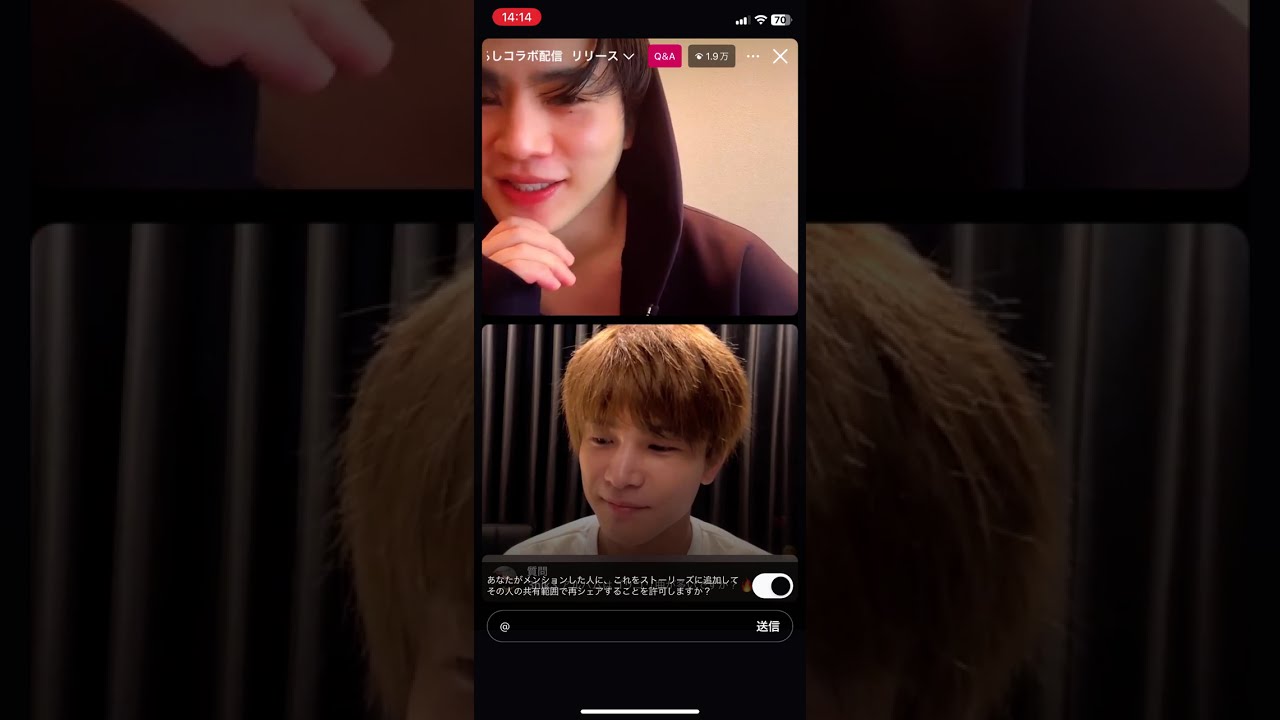
Task: Open the three-dot overflow menu
Action: tap(753, 57)
